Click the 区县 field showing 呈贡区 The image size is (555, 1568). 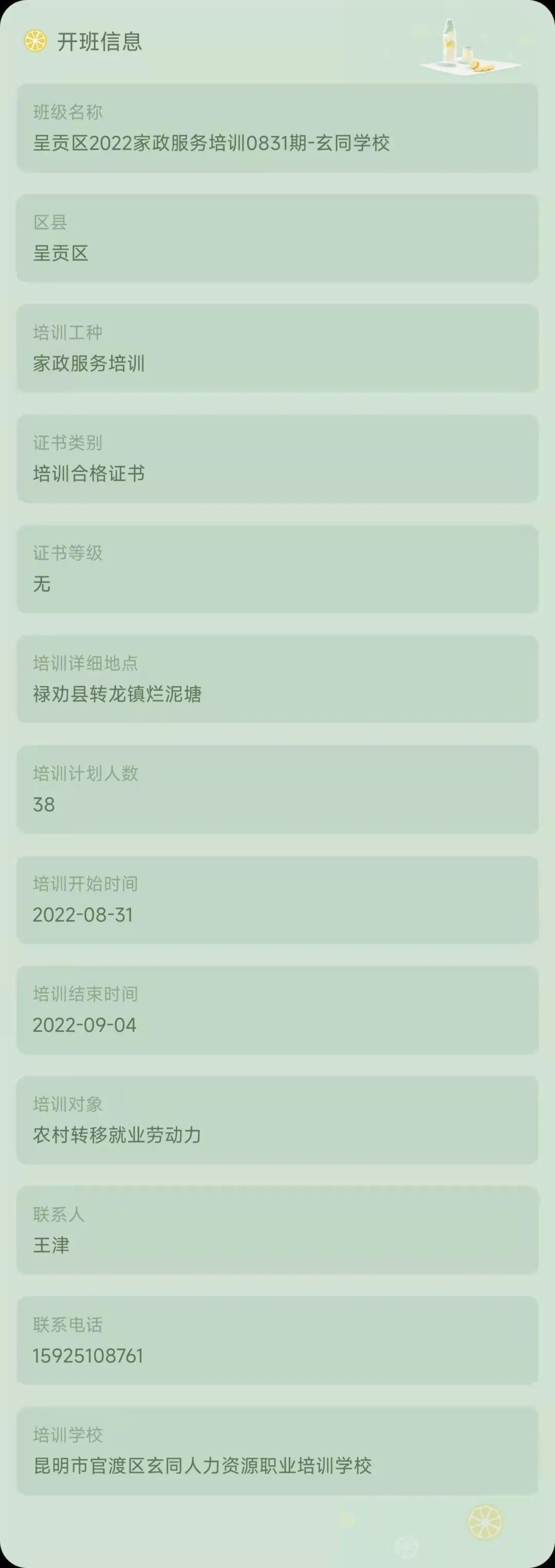tap(277, 238)
